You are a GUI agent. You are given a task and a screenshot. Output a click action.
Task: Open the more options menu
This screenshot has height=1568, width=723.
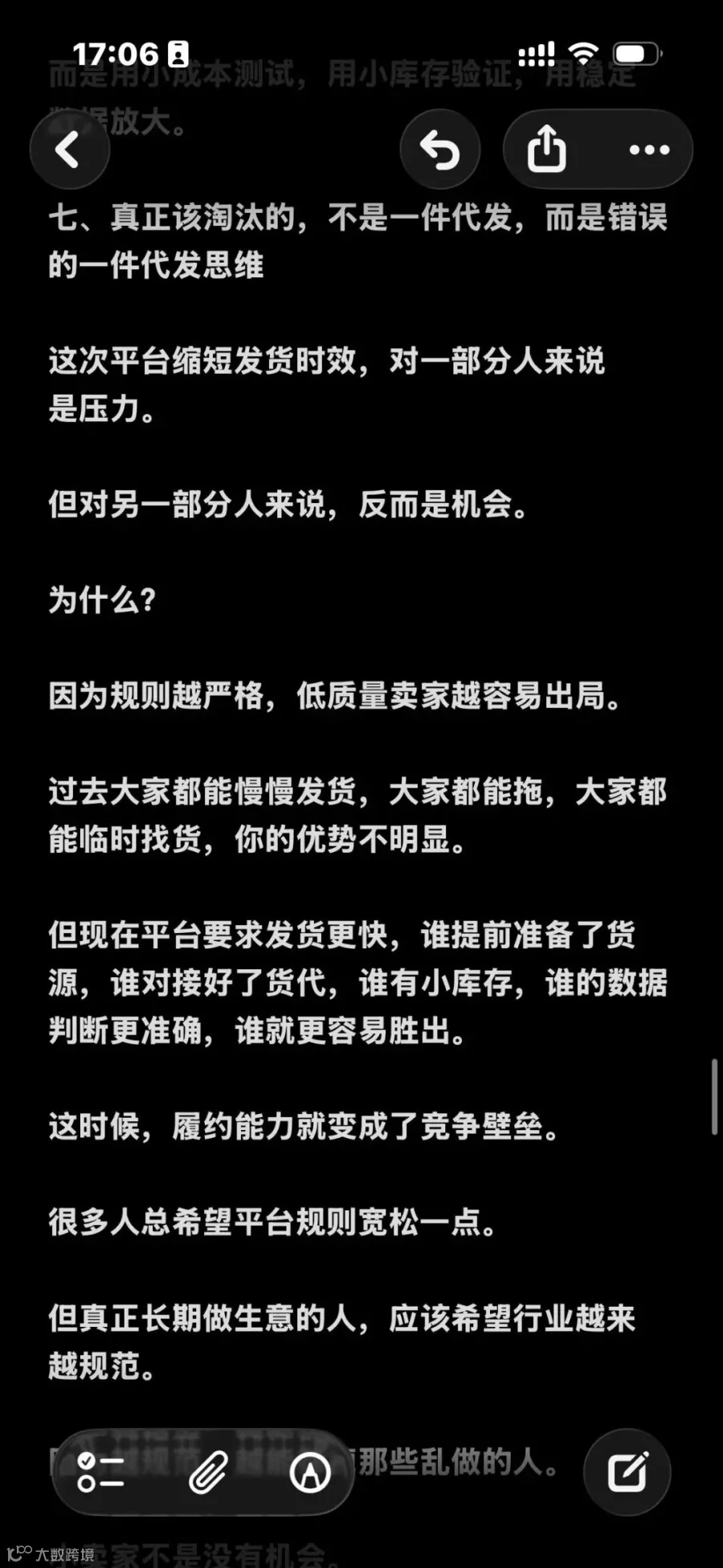tap(649, 149)
